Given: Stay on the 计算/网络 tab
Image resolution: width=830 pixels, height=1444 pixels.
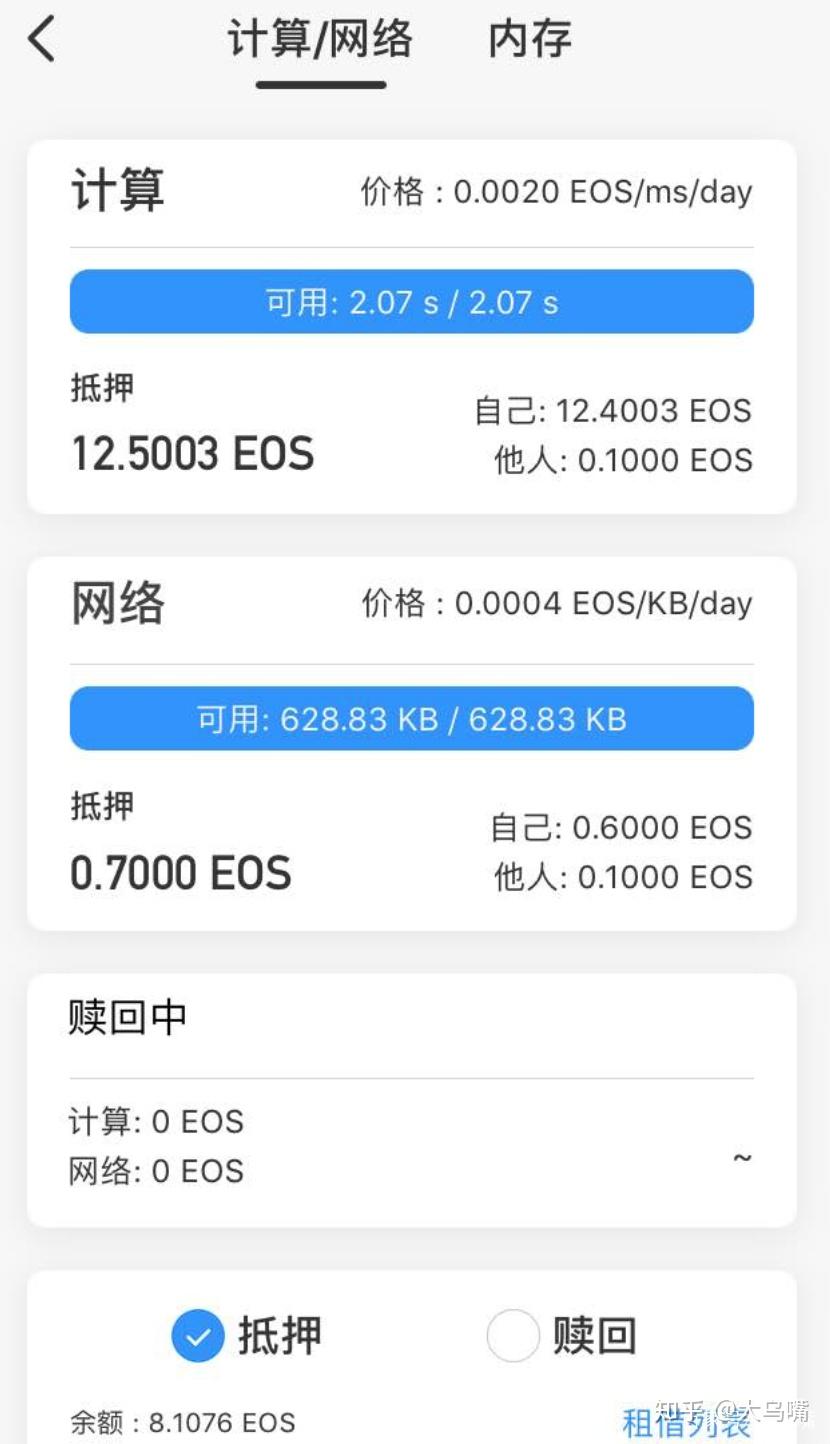Looking at the screenshot, I should click(321, 40).
